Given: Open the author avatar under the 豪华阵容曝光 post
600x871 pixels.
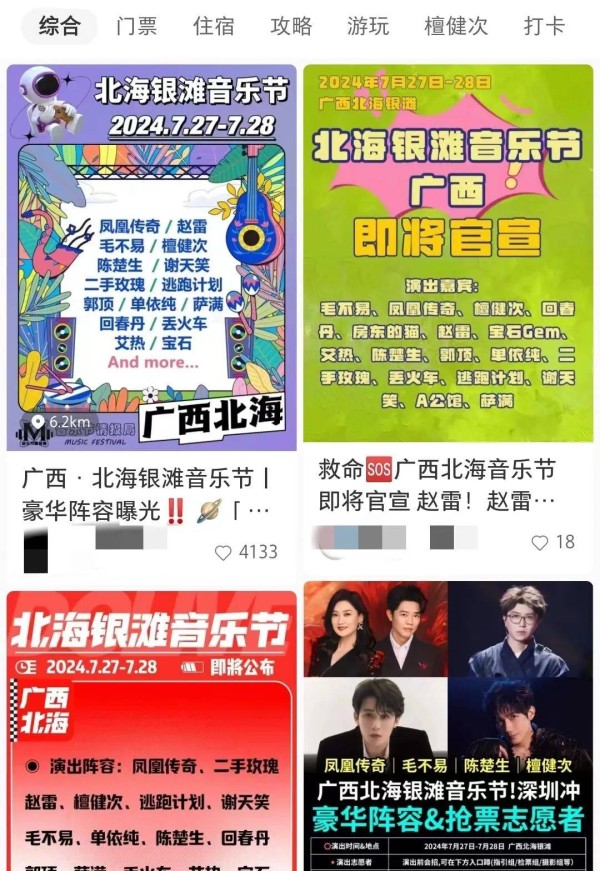Looking at the screenshot, I should pyautogui.click(x=36, y=549).
